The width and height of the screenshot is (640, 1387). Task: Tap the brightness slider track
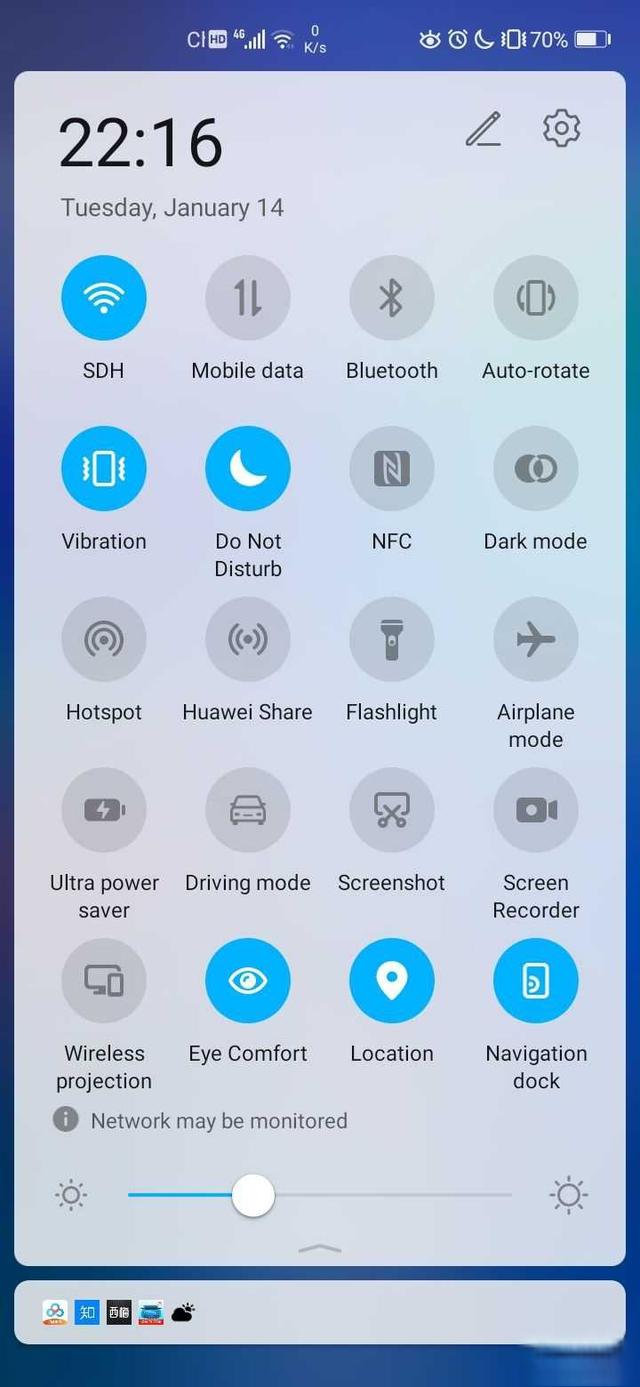coord(400,1195)
